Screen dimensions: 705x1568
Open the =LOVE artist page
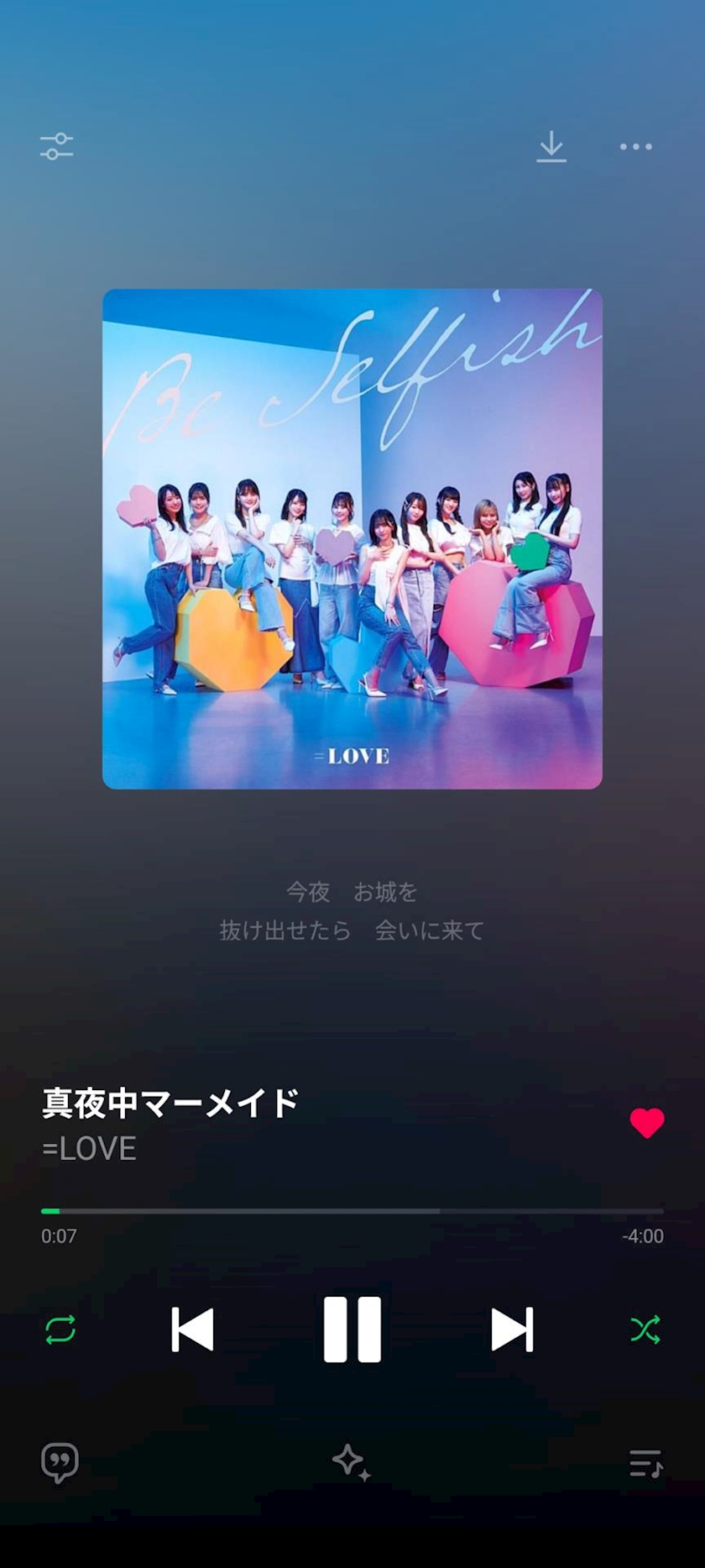click(89, 1148)
